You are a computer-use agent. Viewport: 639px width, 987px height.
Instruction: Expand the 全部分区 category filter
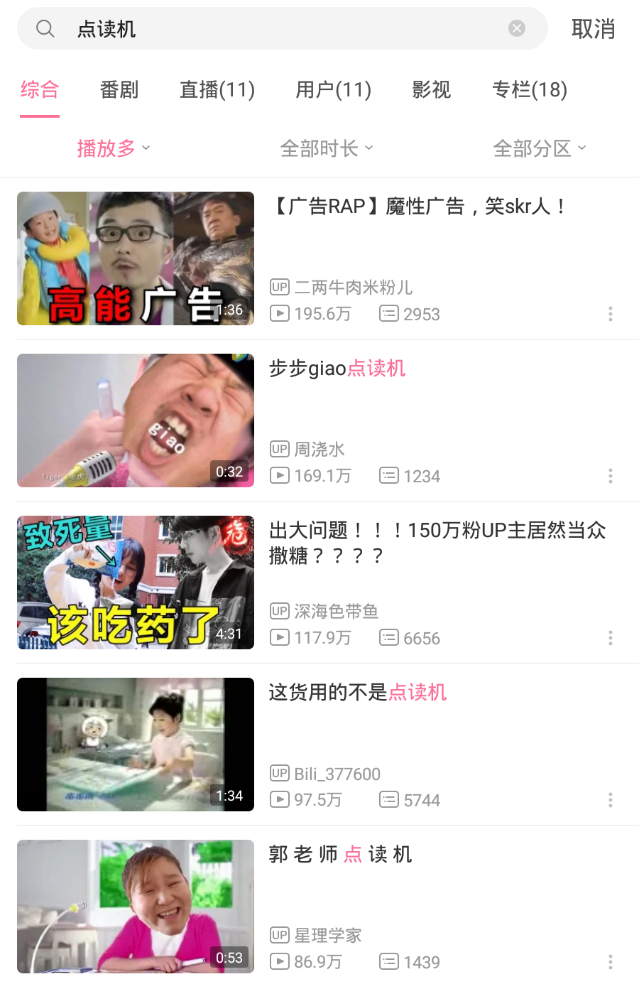pyautogui.click(x=539, y=148)
